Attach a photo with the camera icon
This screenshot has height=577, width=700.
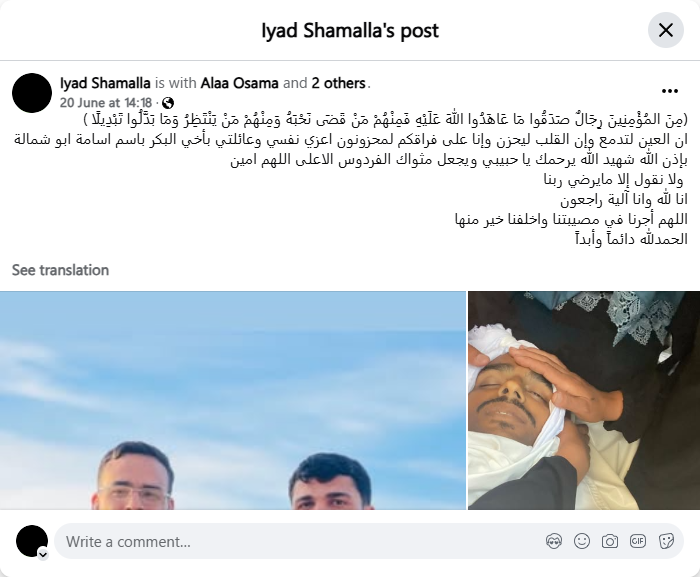pyautogui.click(x=610, y=541)
